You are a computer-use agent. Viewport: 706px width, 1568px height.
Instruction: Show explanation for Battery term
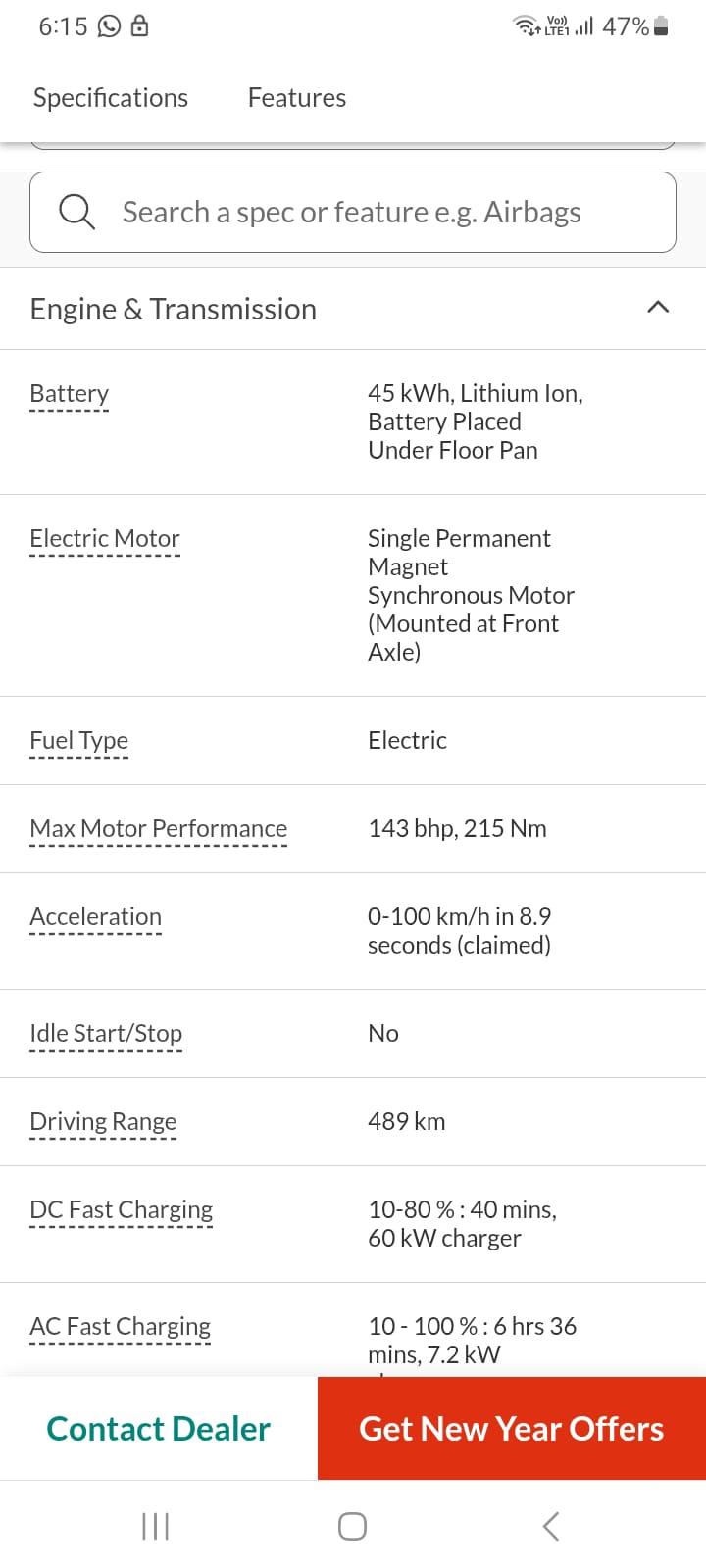69,394
